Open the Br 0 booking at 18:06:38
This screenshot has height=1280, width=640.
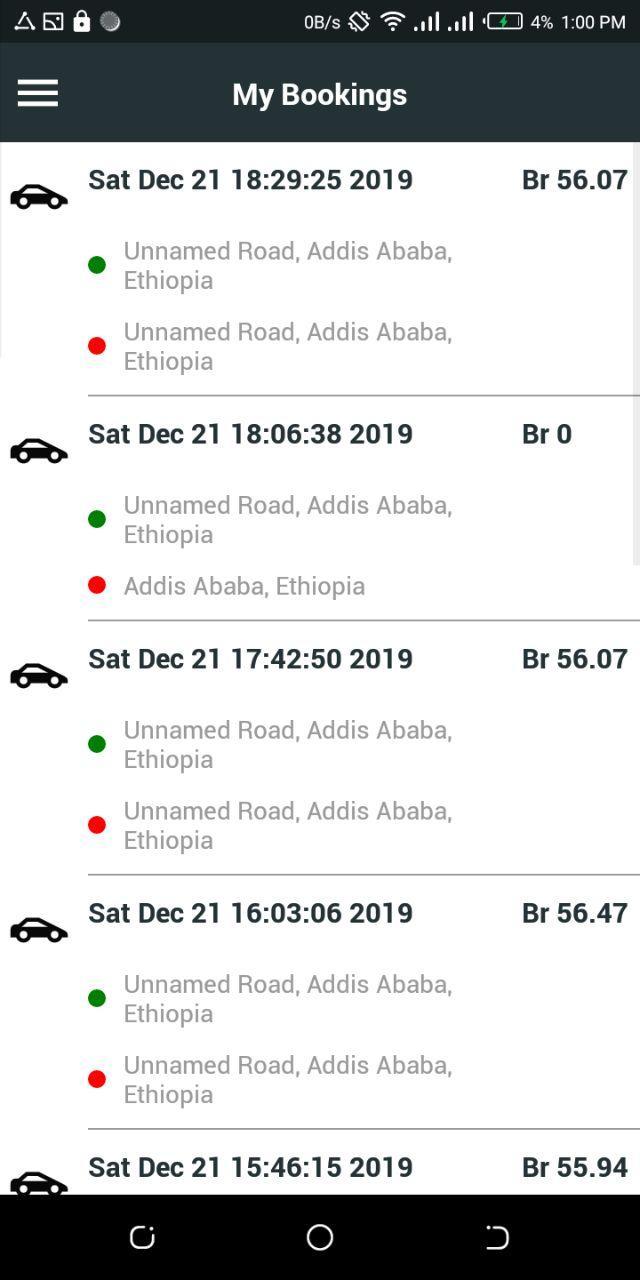pyautogui.click(x=320, y=509)
